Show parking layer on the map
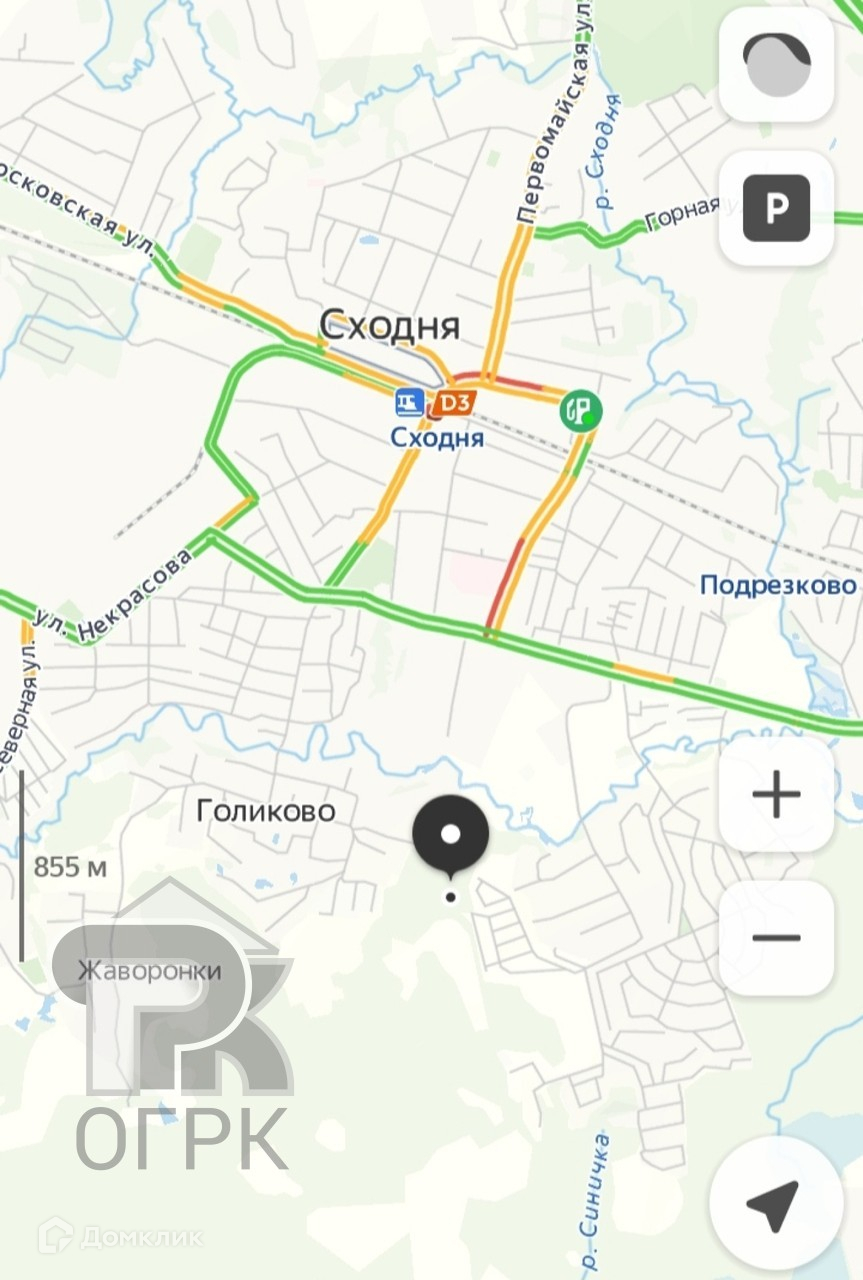 pyautogui.click(x=776, y=208)
